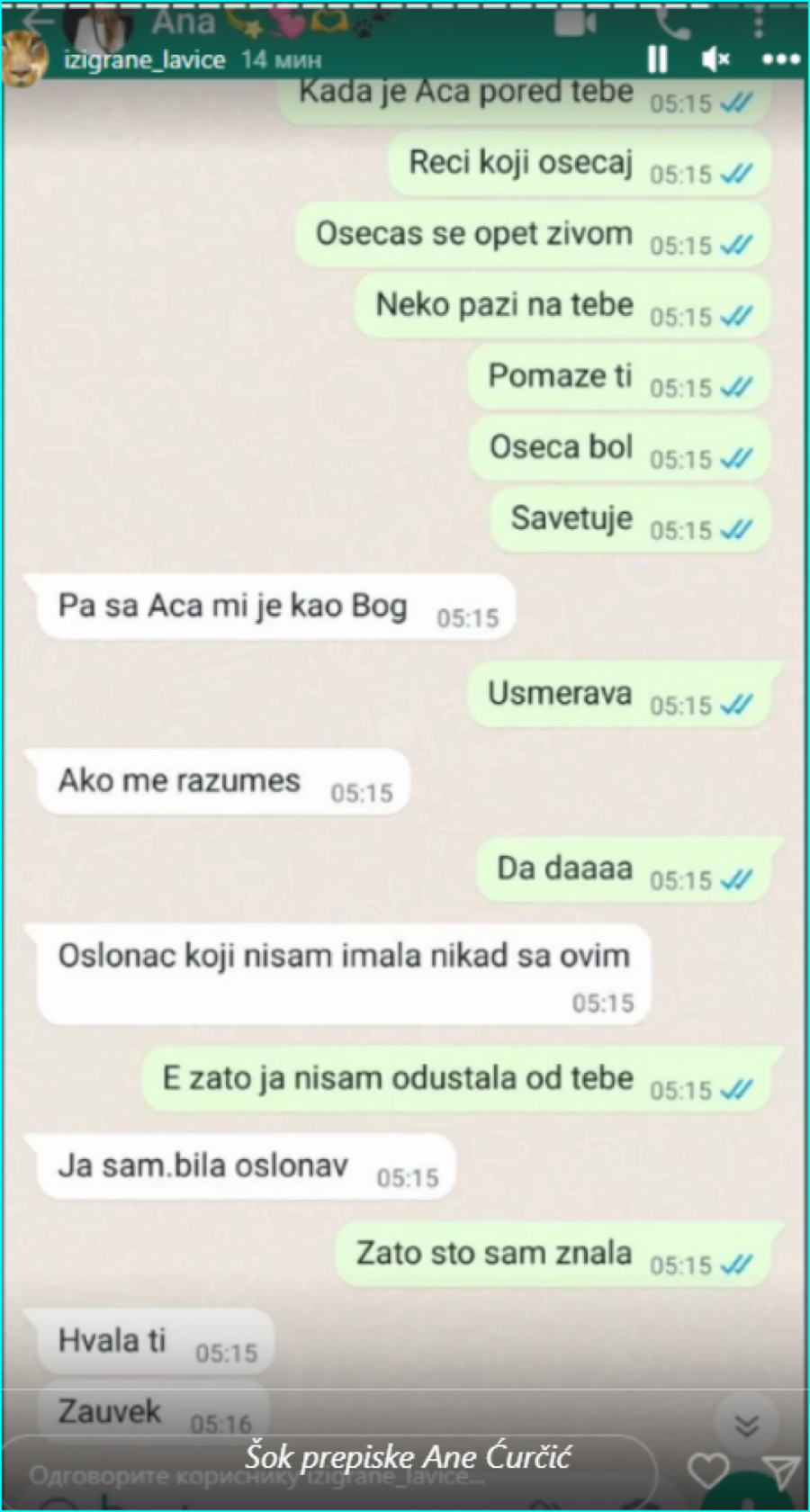Share the story via the paper plane
The height and width of the screenshot is (1512, 810).
click(779, 1472)
